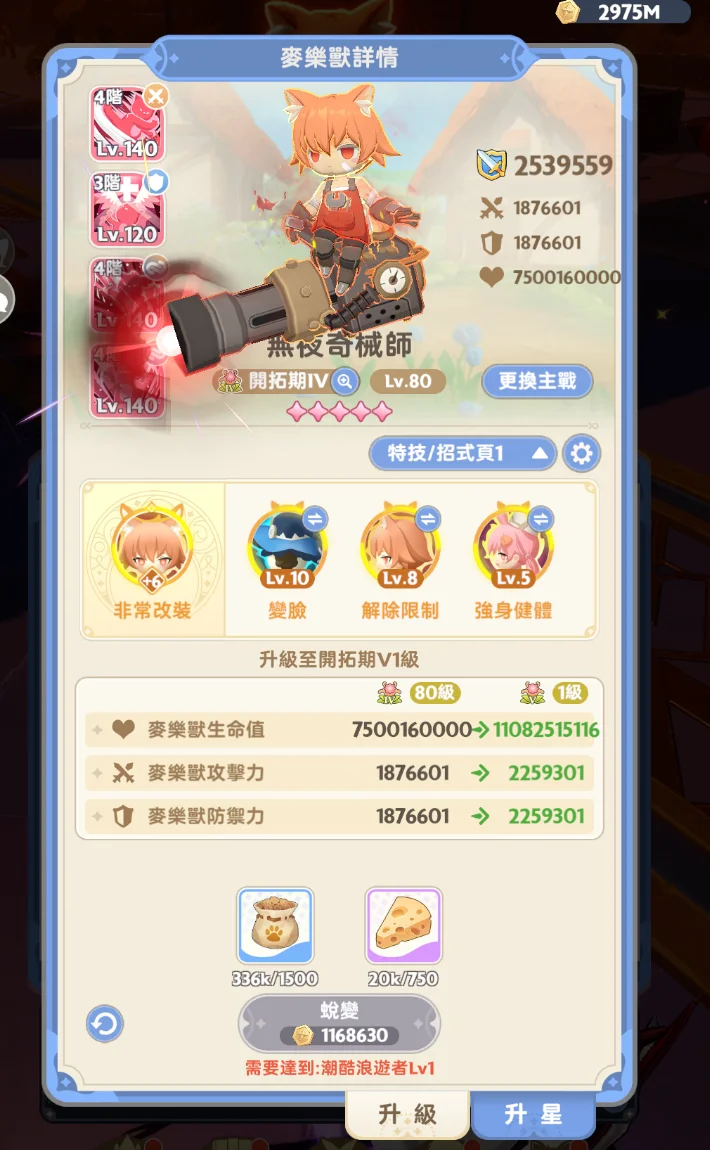Open the gear settings icon
Image resolution: width=710 pixels, height=1150 pixels.
pos(581,454)
